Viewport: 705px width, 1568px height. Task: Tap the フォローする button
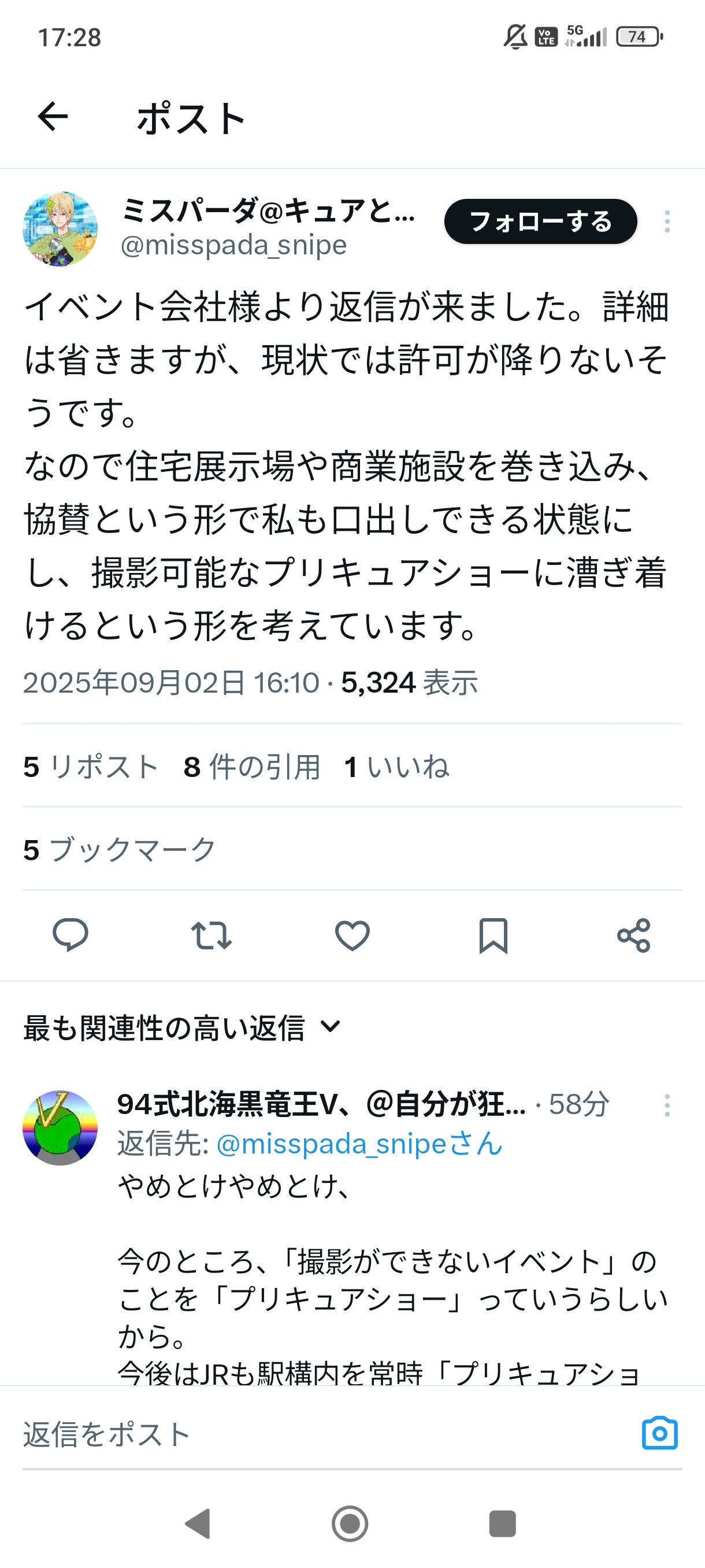pos(540,221)
